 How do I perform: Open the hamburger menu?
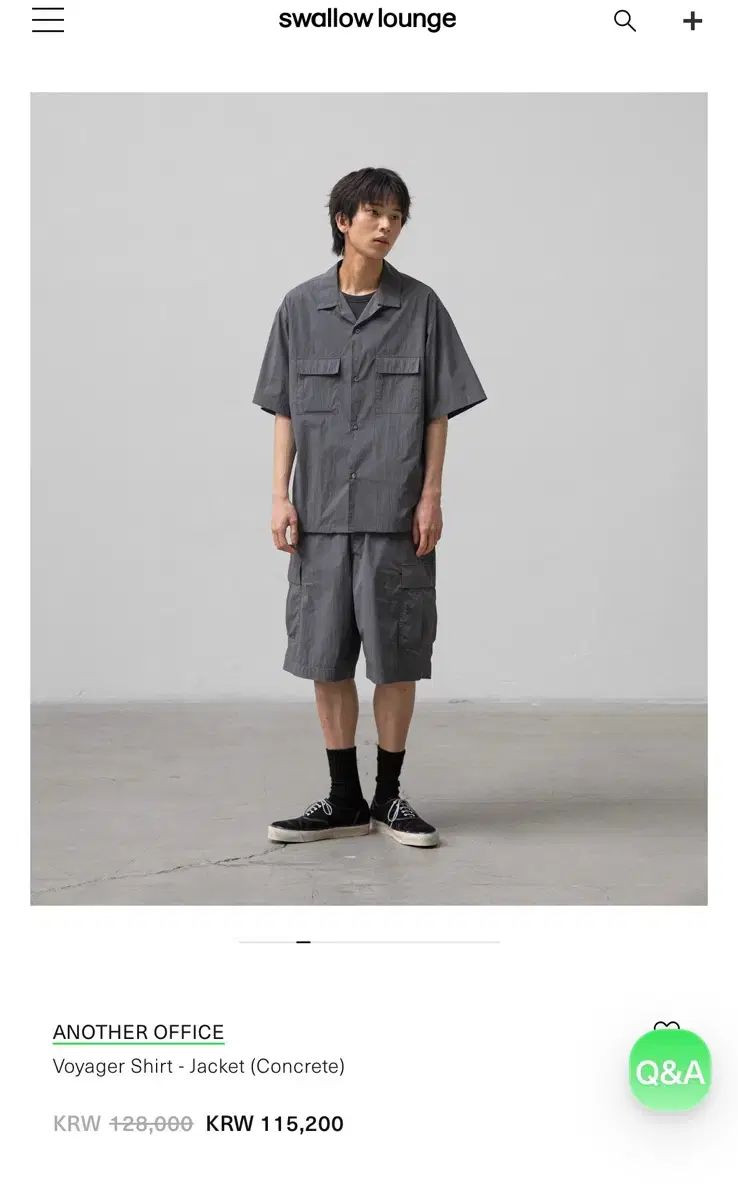point(48,20)
